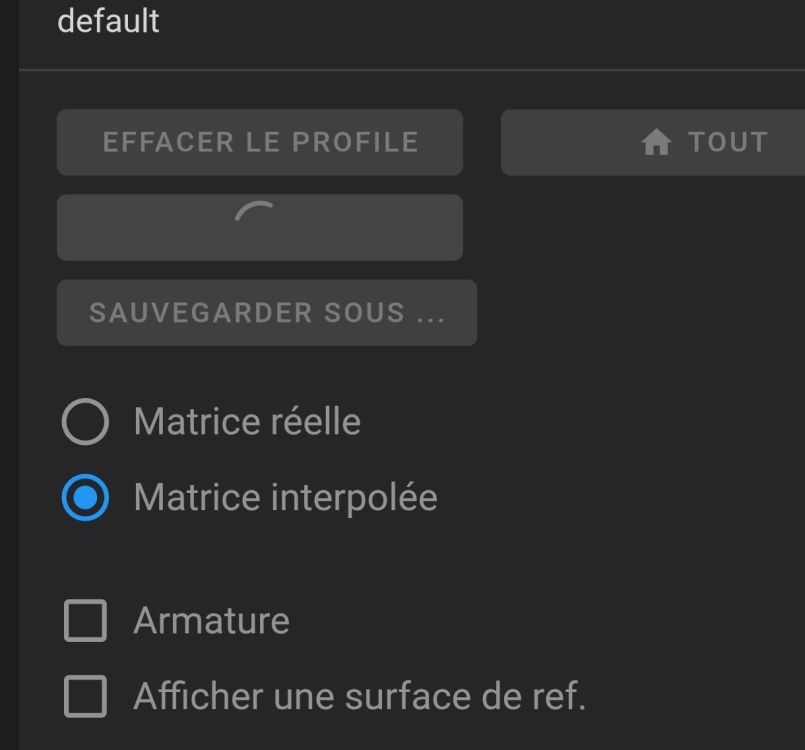Viewport: 805px width, 750px height.
Task: Enable the Armature checkbox
Action: [85, 621]
